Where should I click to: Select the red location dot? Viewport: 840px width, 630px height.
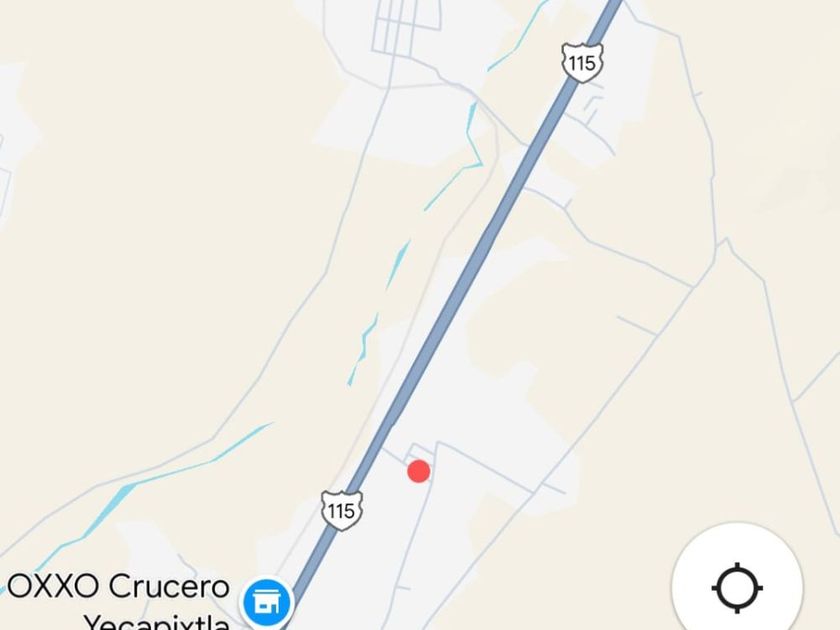tap(419, 471)
